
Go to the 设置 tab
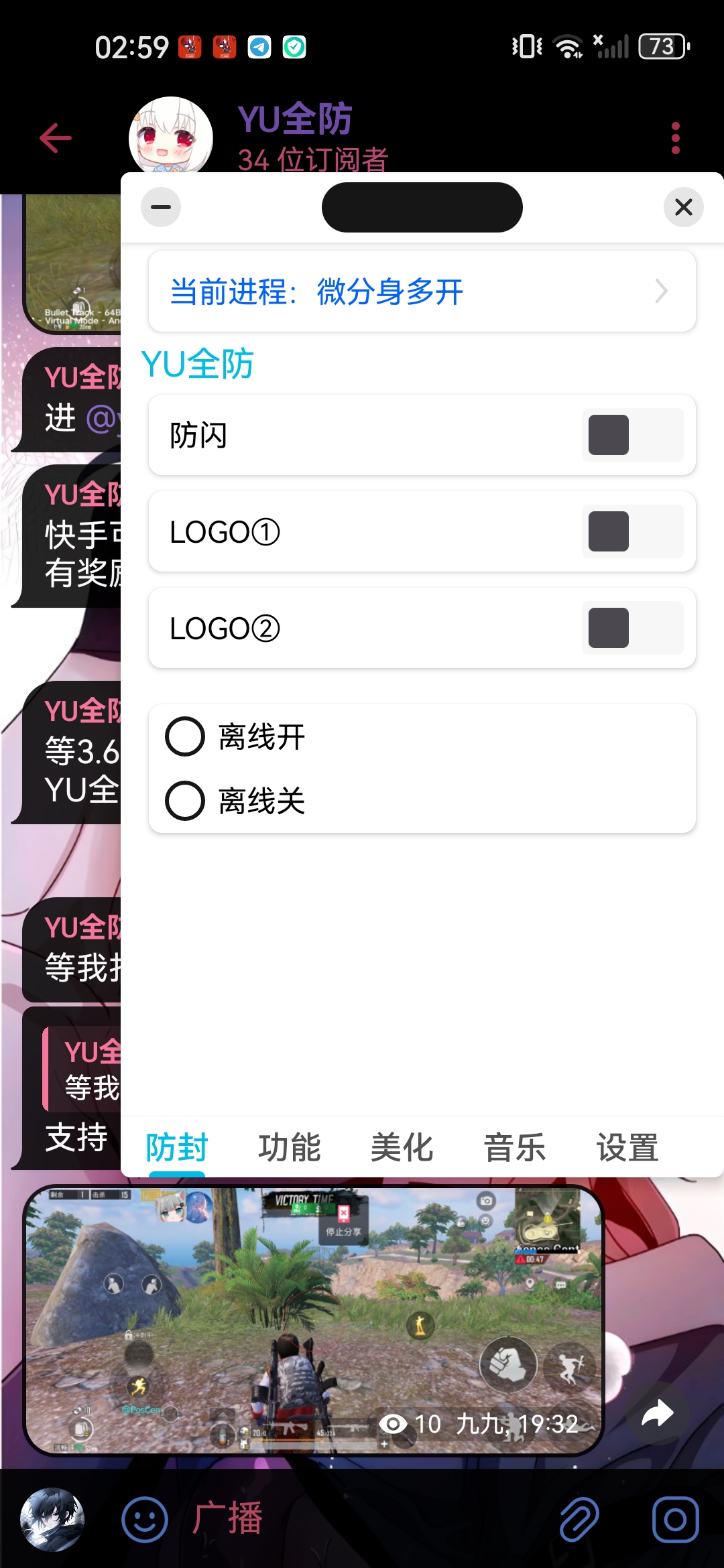tap(627, 1147)
